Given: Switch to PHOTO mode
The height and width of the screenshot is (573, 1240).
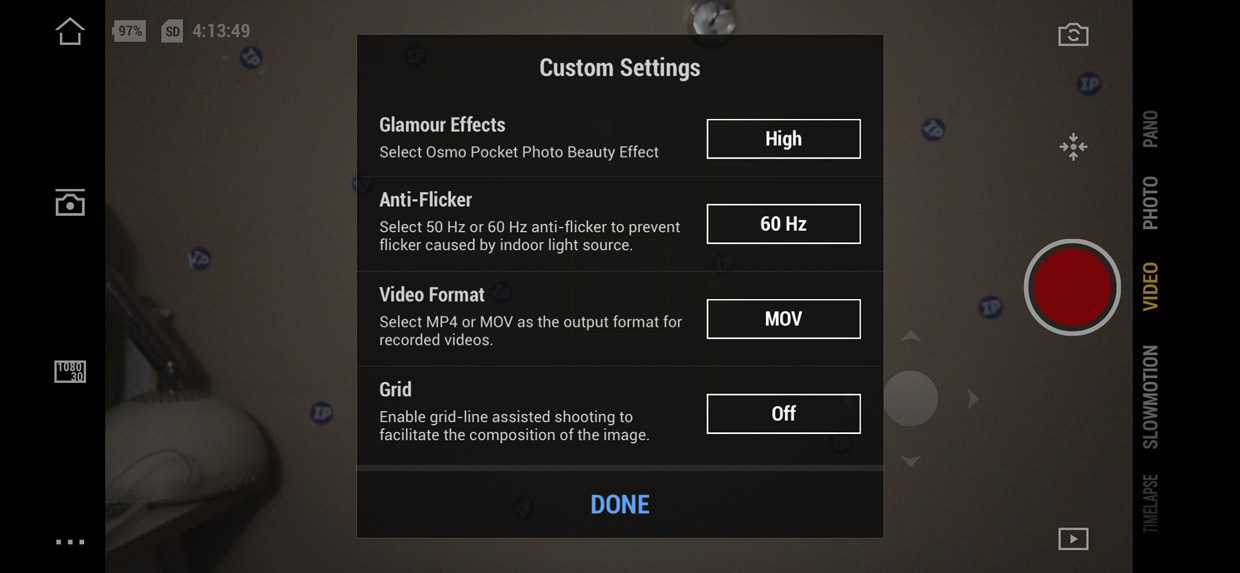Looking at the screenshot, I should click(x=1151, y=203).
